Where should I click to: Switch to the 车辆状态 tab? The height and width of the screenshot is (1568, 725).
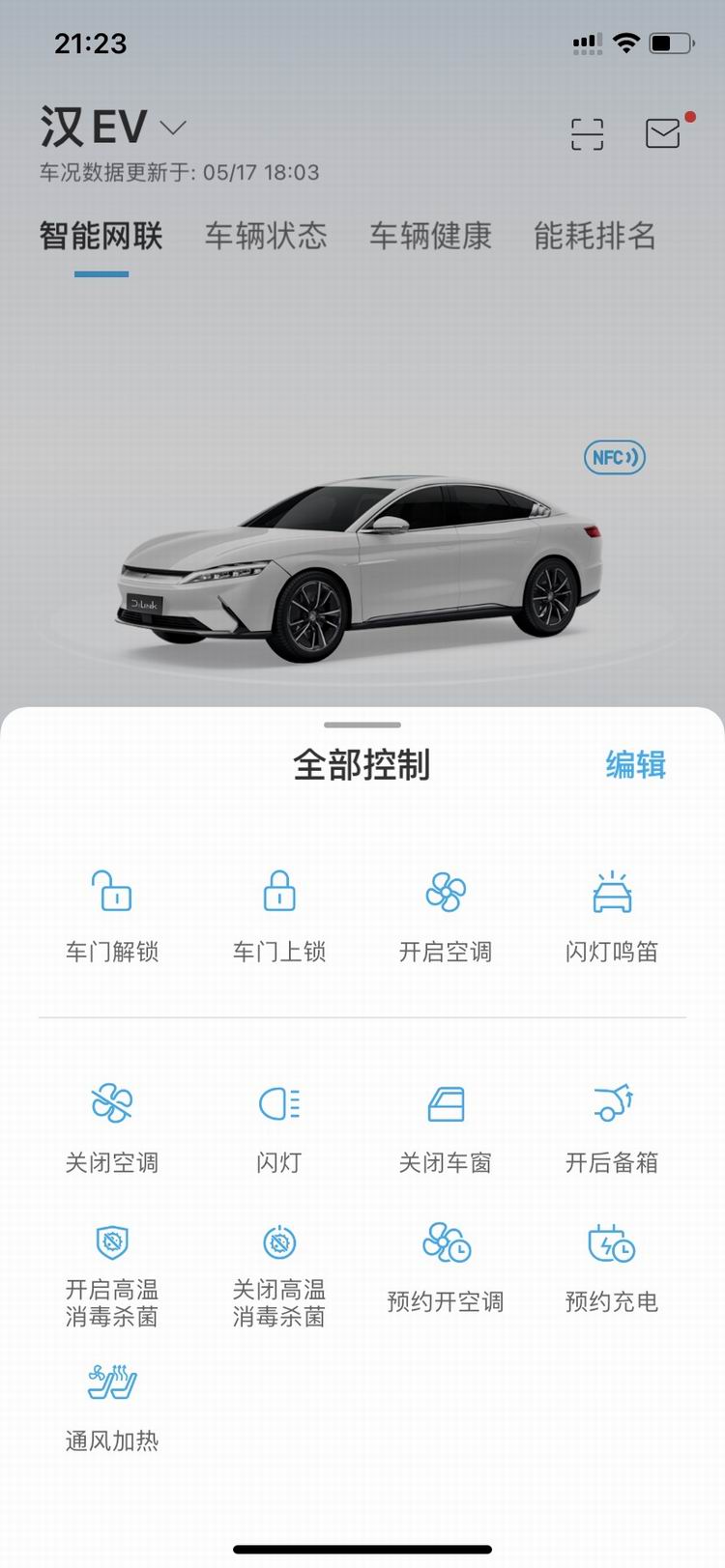coord(266,236)
